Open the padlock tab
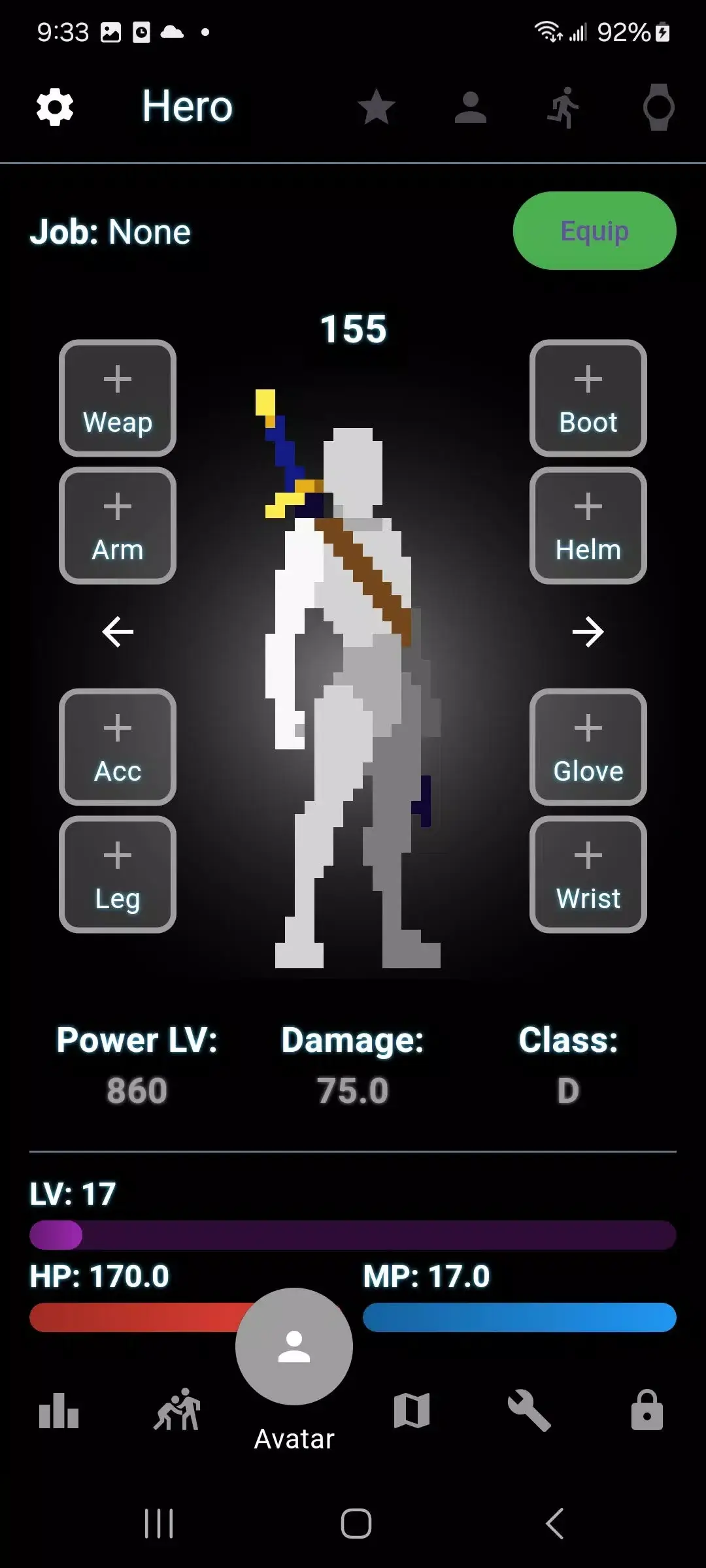 [647, 1411]
